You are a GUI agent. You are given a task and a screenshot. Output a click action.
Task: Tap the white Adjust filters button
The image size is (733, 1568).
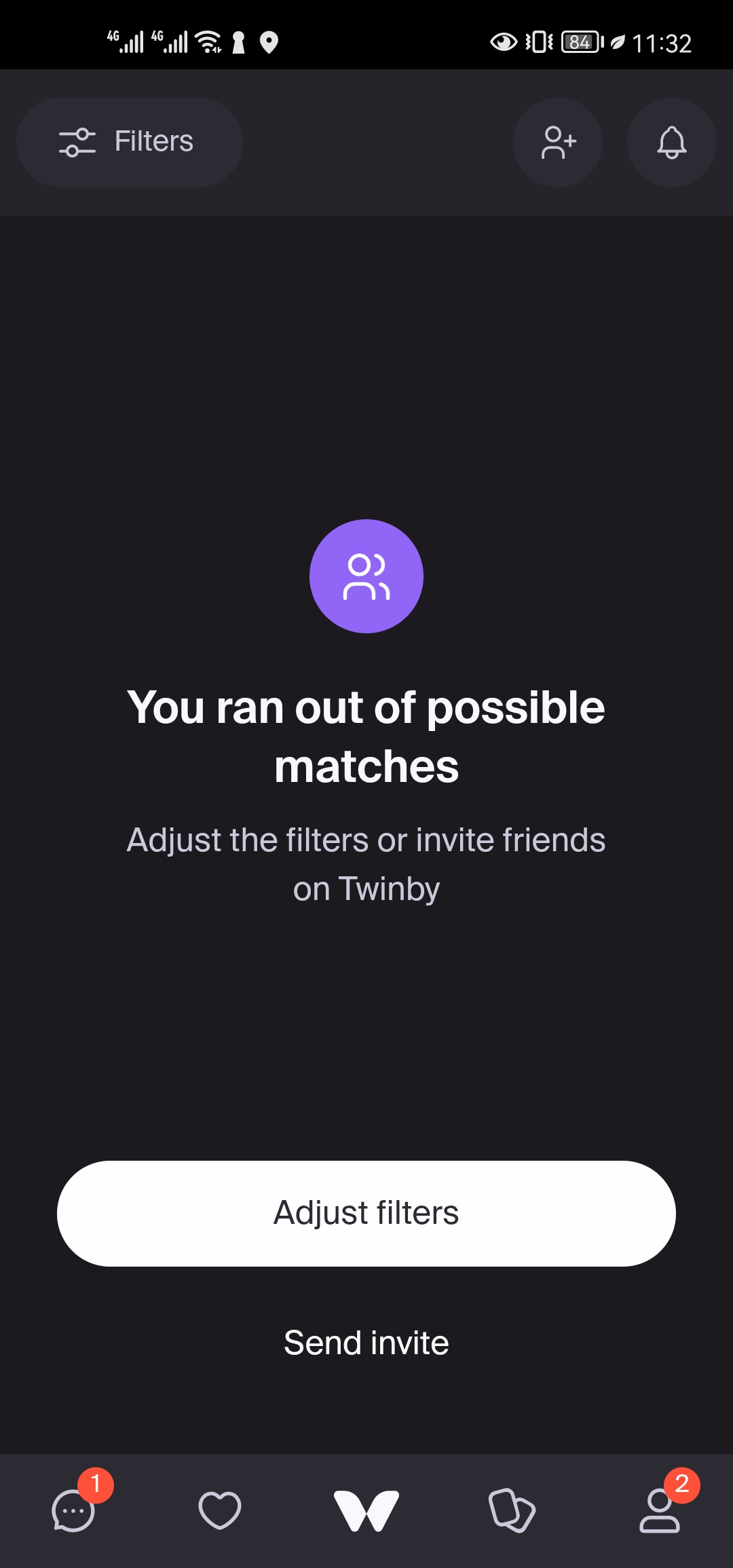click(x=366, y=1213)
